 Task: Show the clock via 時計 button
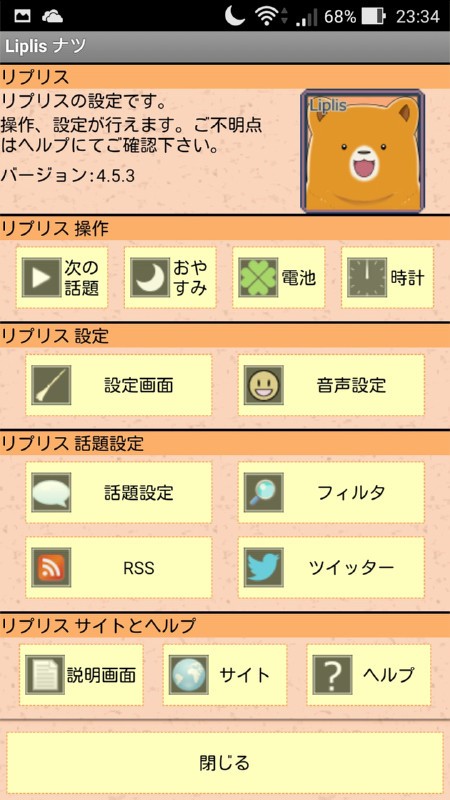coord(387,278)
